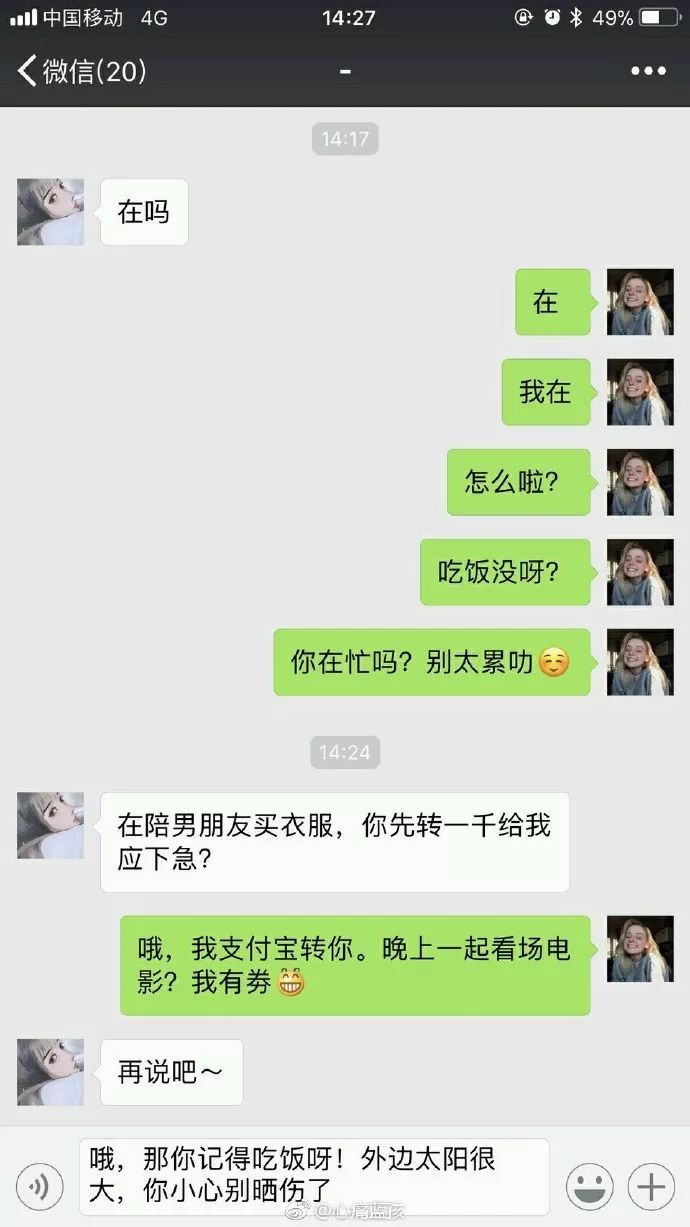Image resolution: width=690 pixels, height=1227 pixels.
Task: Tap the message text input field
Action: click(x=314, y=1176)
